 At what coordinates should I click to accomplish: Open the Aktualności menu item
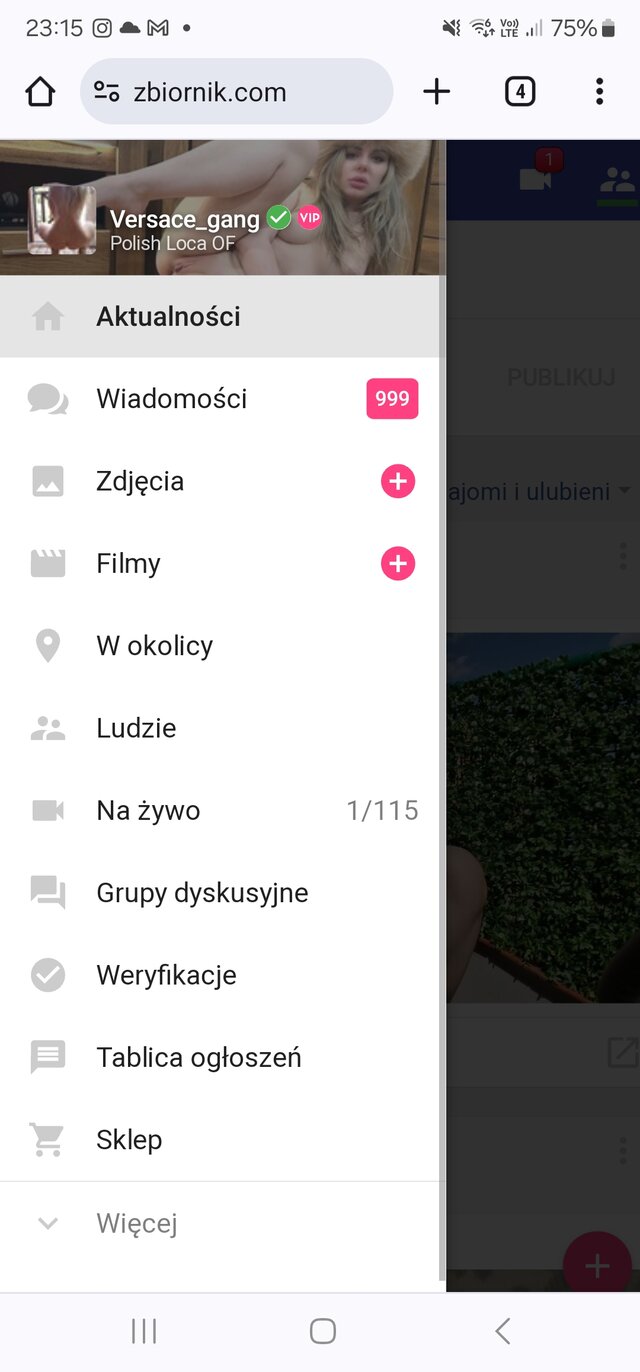168,317
